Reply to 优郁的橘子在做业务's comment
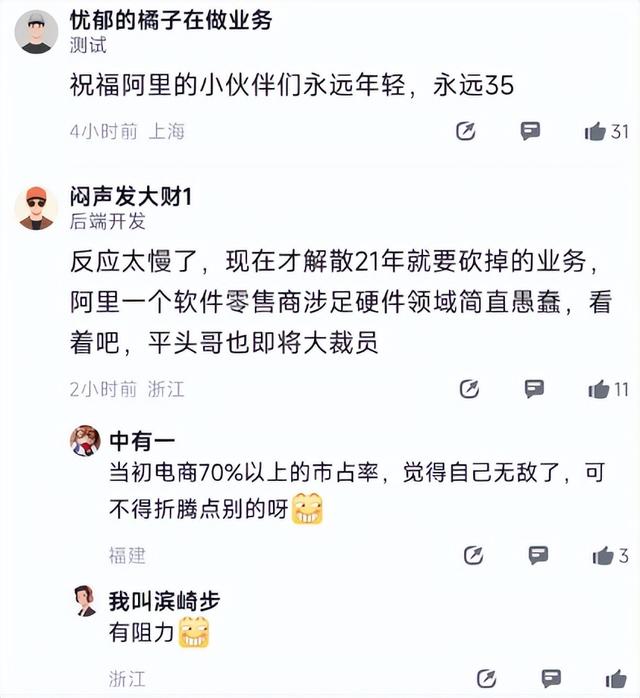The height and width of the screenshot is (698, 640). pos(531,131)
